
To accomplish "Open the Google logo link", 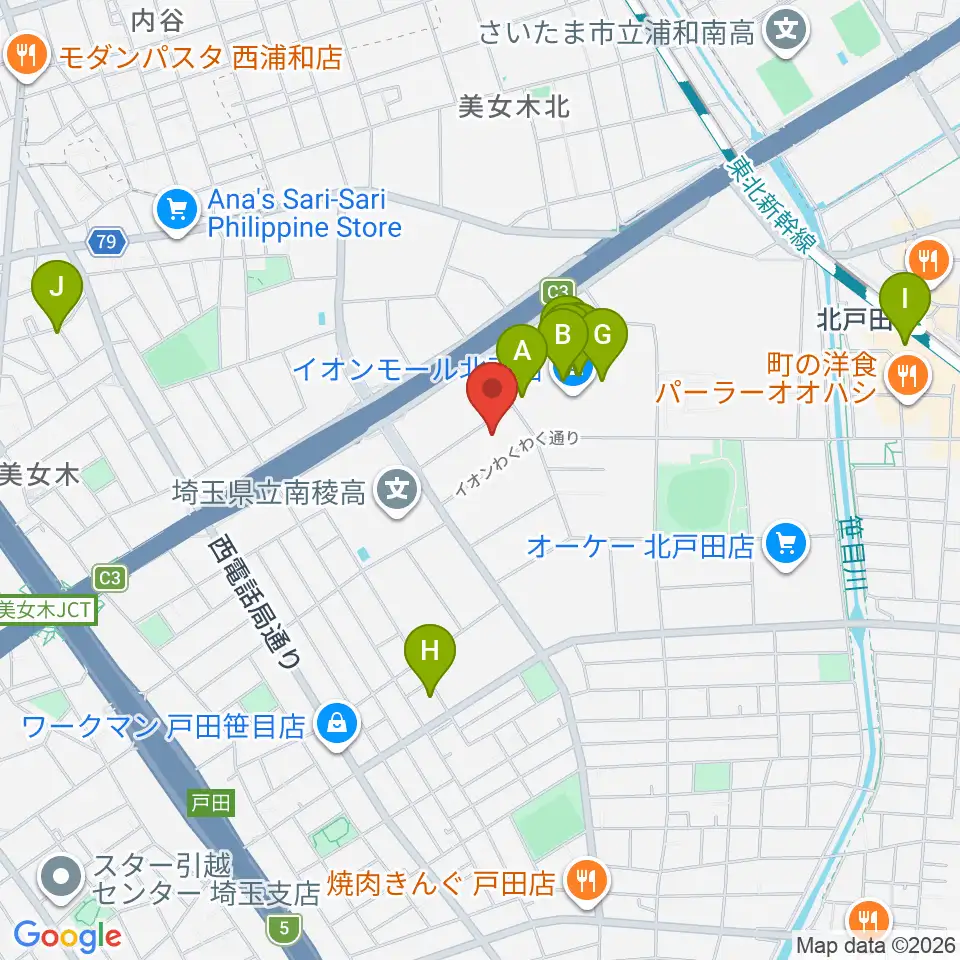I will click(67, 936).
